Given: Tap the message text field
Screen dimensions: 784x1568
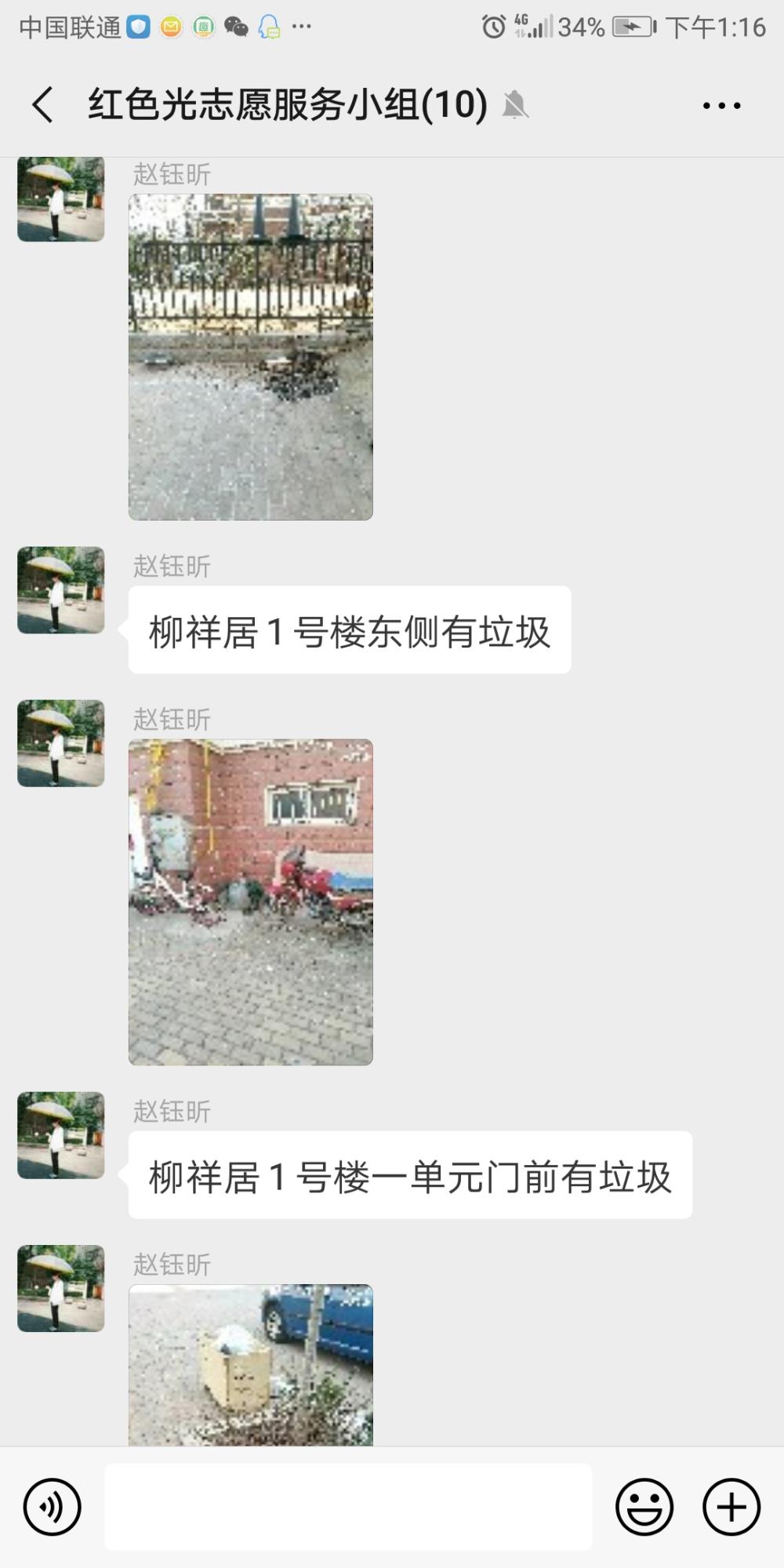Looking at the screenshot, I should tap(348, 1507).
